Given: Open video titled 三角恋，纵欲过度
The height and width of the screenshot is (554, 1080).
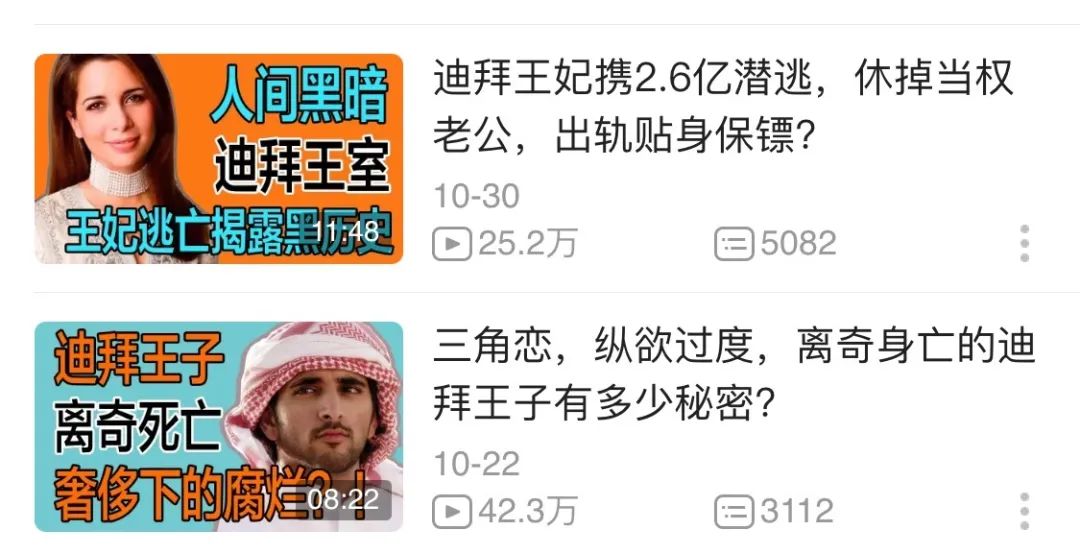Looking at the screenshot, I should pyautogui.click(x=734, y=376).
